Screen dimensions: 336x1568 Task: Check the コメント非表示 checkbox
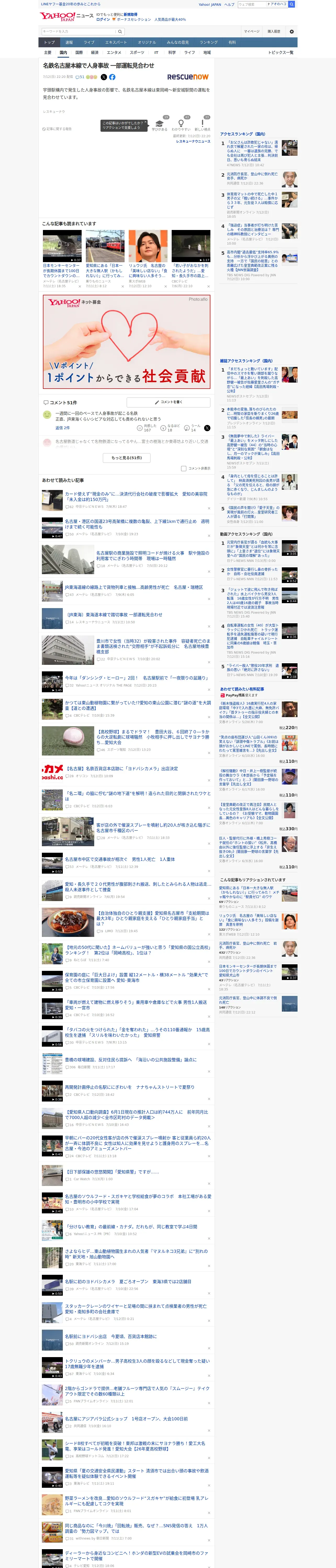tap(183, 469)
